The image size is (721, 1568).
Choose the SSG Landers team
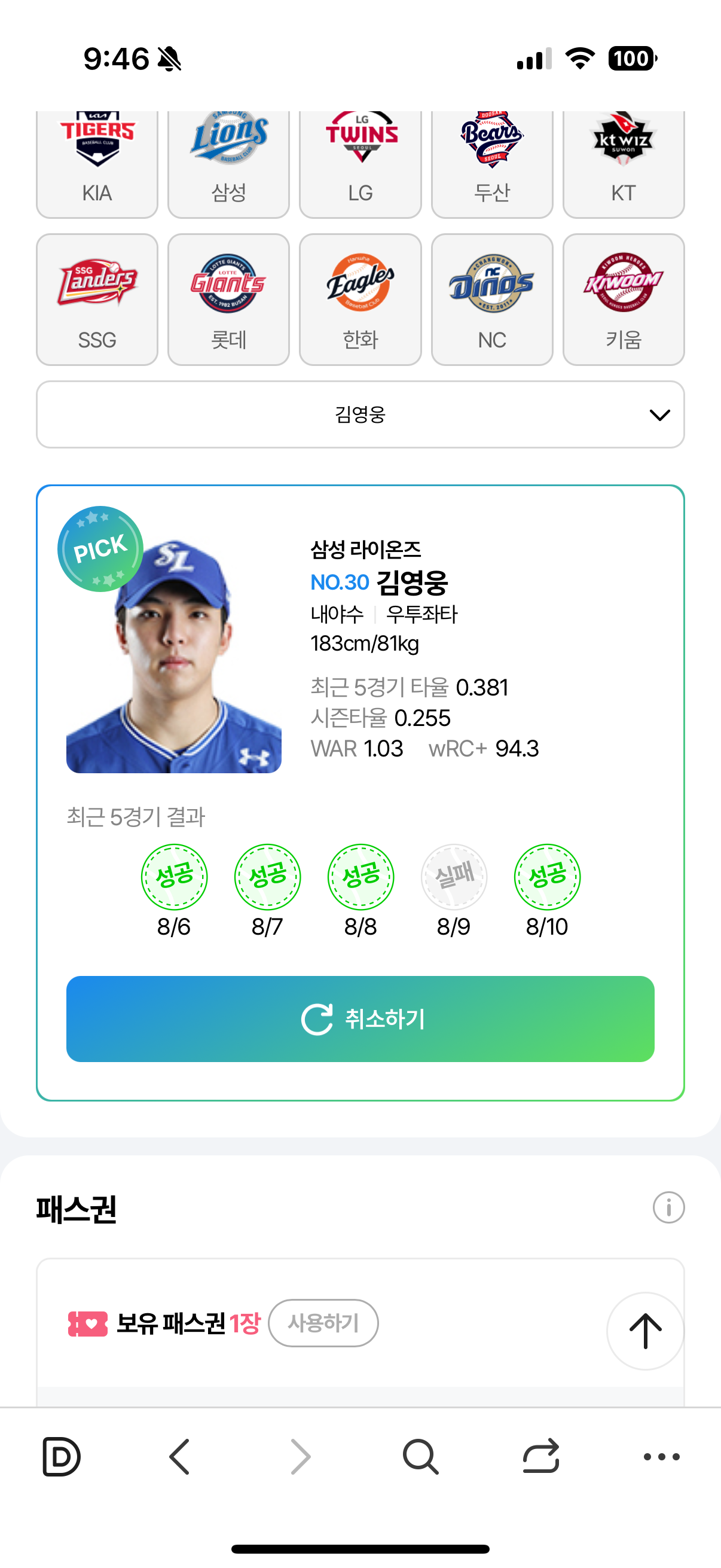(97, 299)
